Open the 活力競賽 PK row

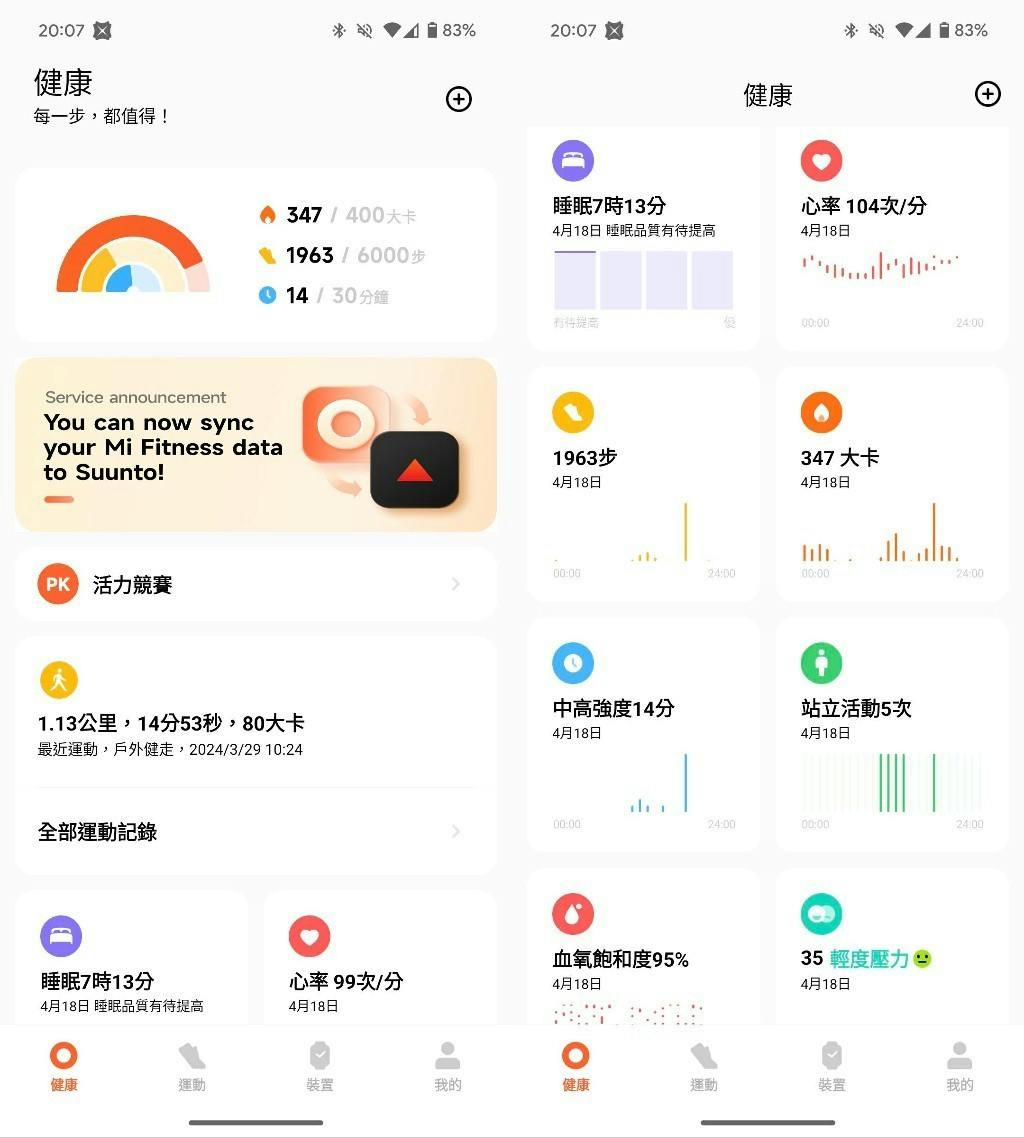(255, 584)
